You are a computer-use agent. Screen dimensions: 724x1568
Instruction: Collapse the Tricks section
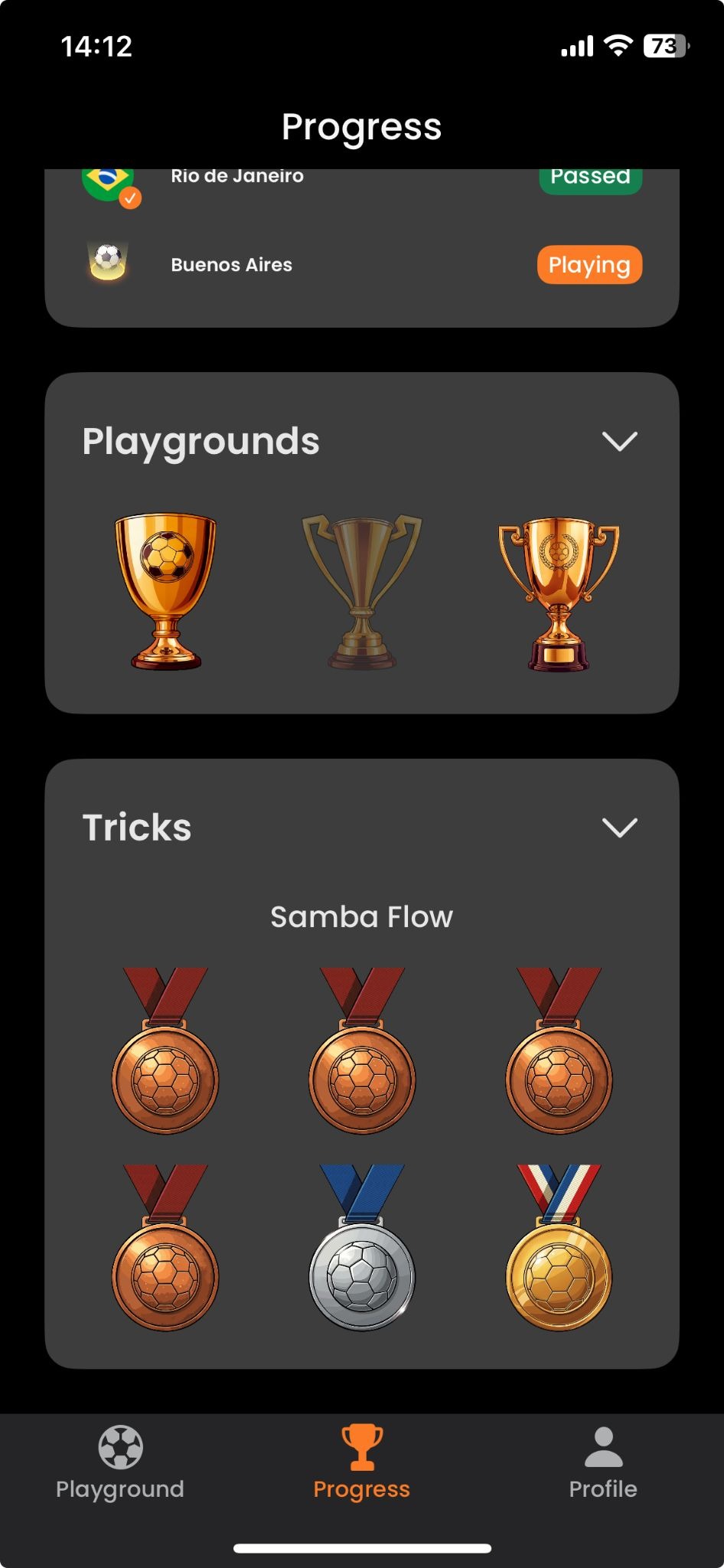(x=619, y=828)
